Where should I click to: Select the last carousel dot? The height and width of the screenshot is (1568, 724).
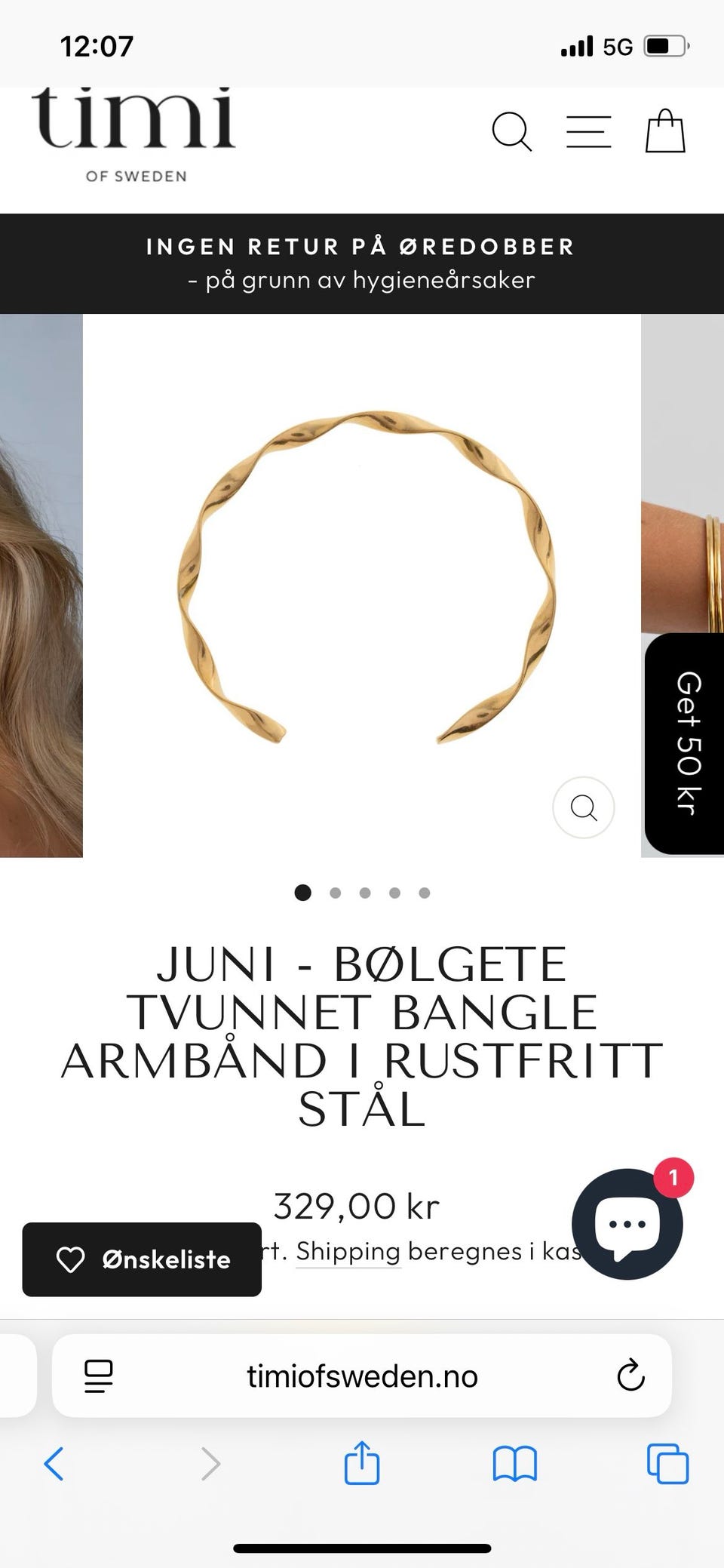click(425, 893)
